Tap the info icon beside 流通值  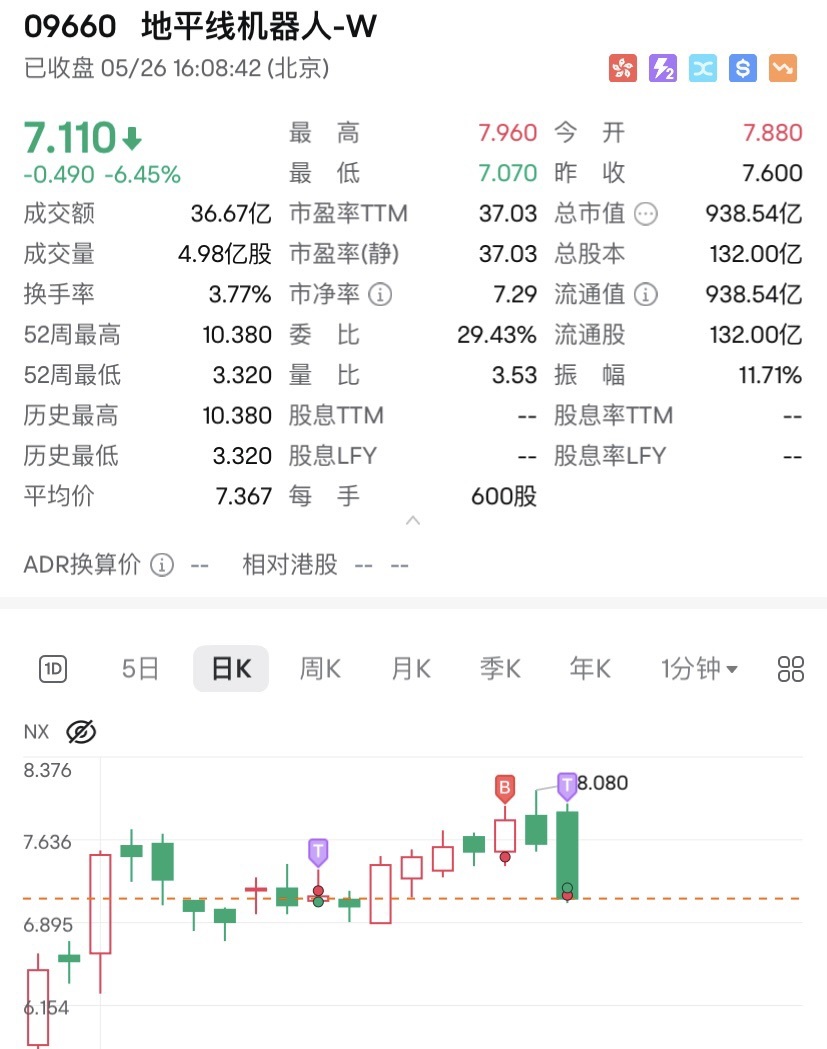click(x=647, y=295)
